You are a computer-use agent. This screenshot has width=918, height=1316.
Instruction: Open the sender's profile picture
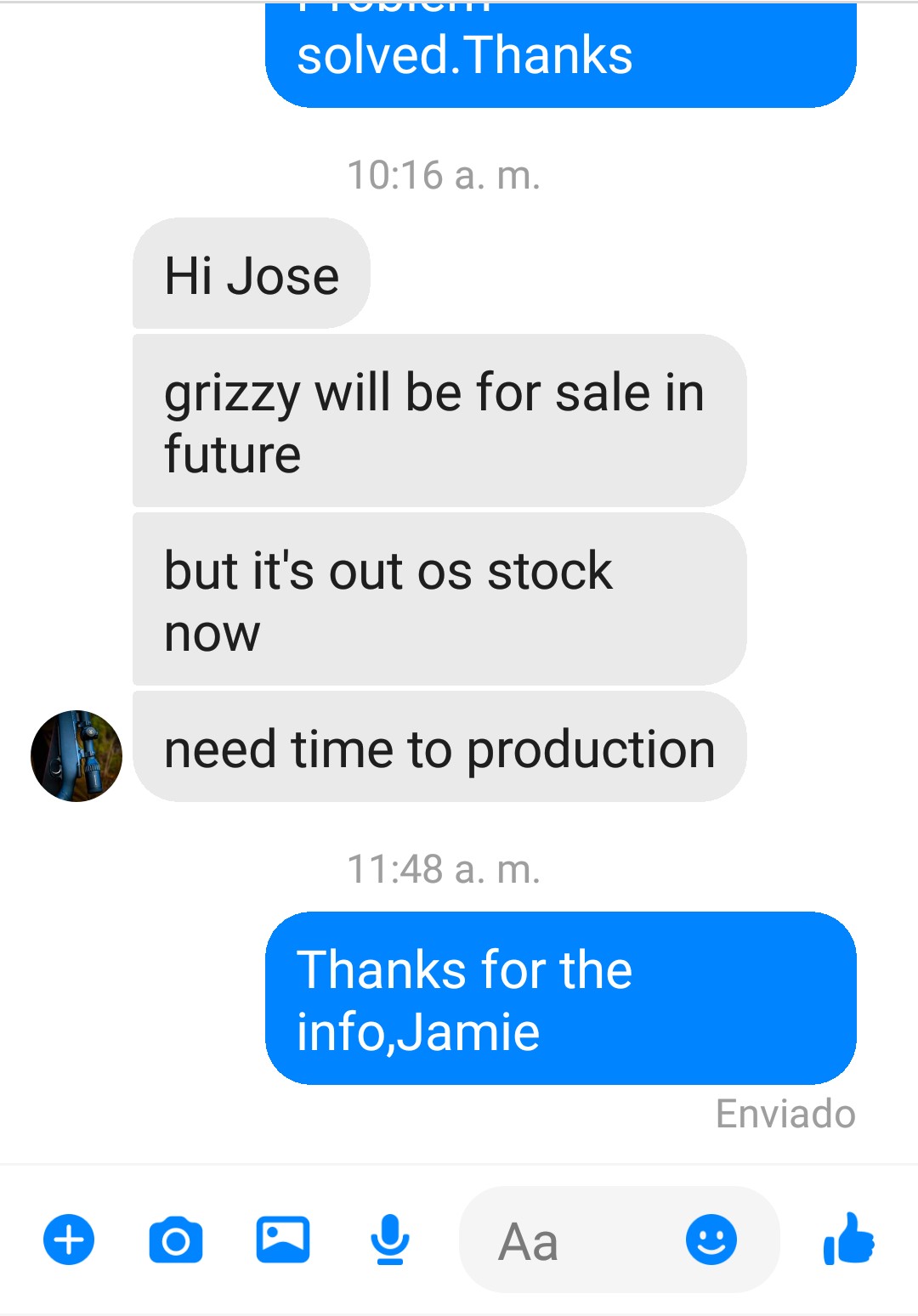tap(76, 756)
